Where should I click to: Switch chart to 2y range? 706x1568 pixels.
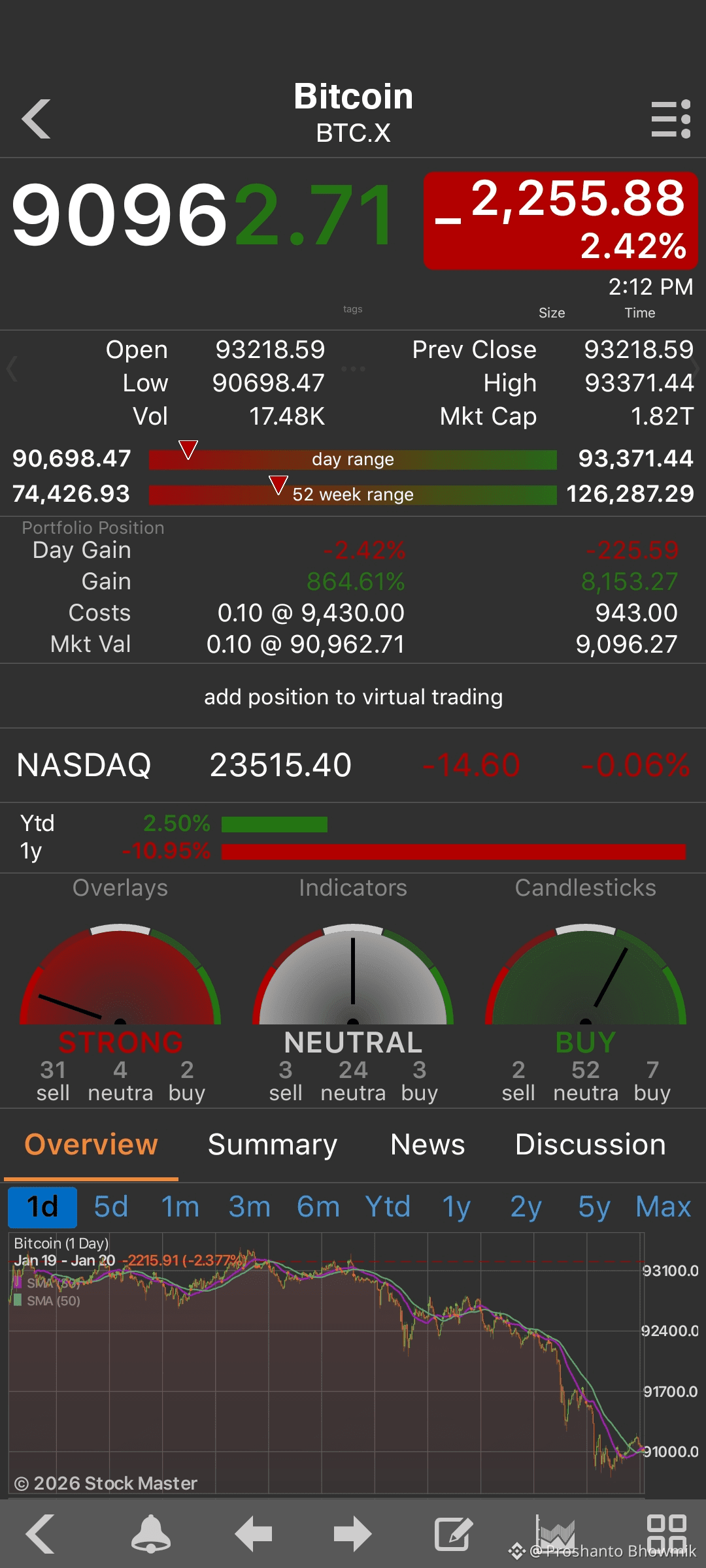pos(526,1207)
